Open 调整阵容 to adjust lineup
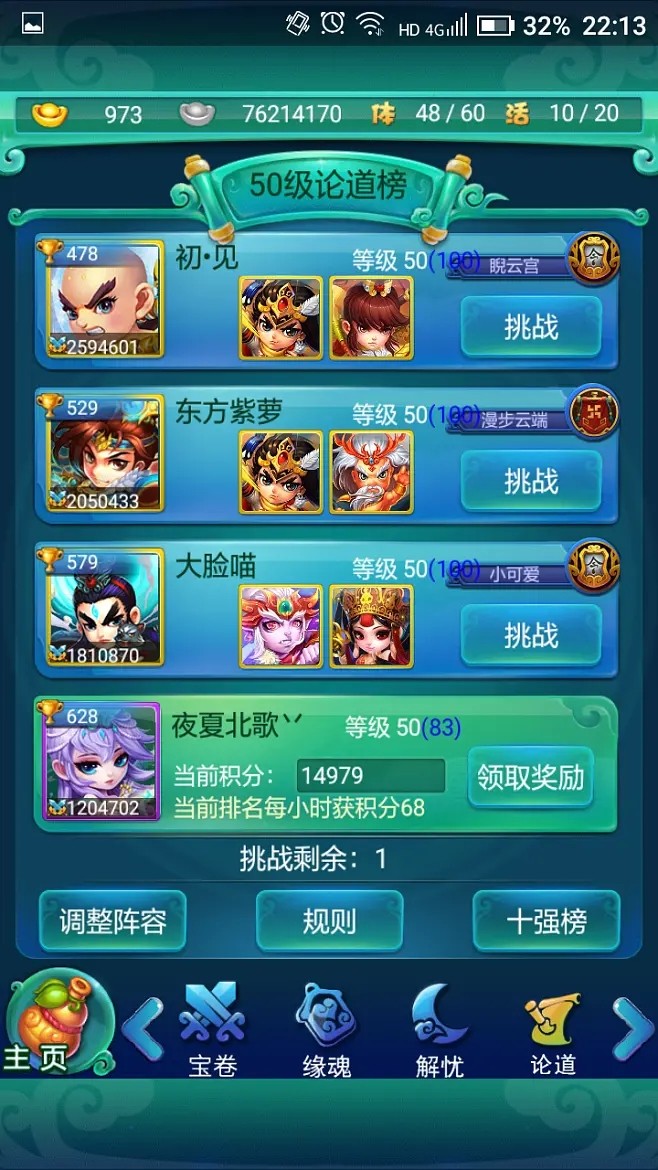This screenshot has height=1170, width=658. click(x=112, y=921)
